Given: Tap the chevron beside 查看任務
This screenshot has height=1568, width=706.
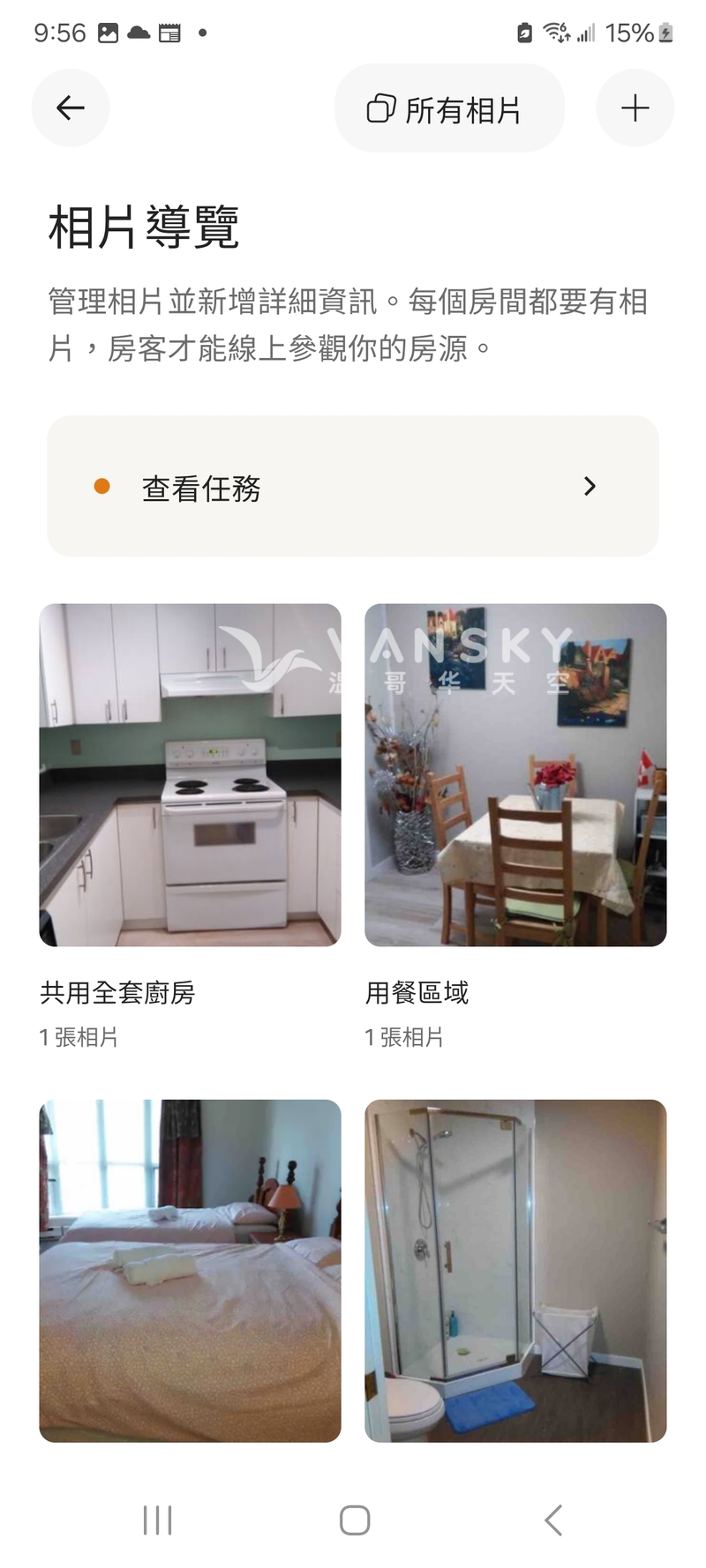Looking at the screenshot, I should point(590,486).
